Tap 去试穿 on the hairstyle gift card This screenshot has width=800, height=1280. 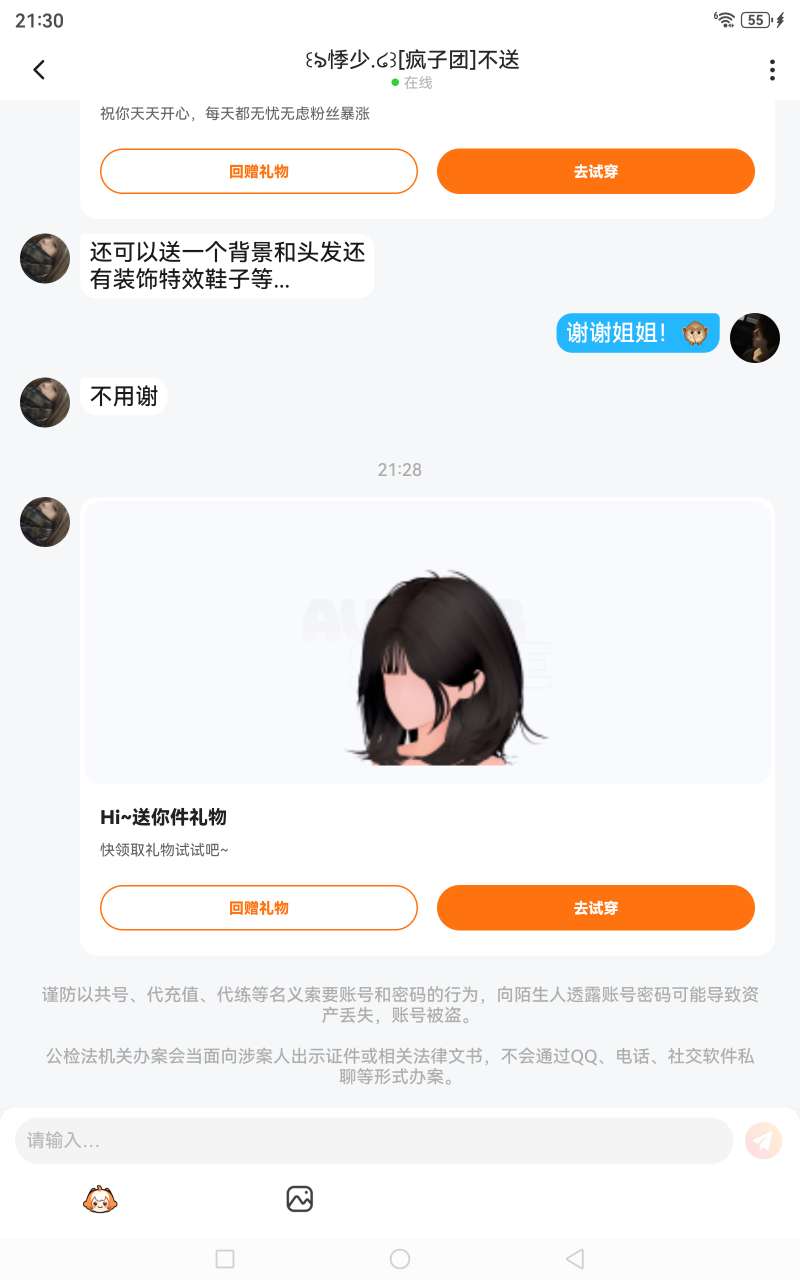596,908
